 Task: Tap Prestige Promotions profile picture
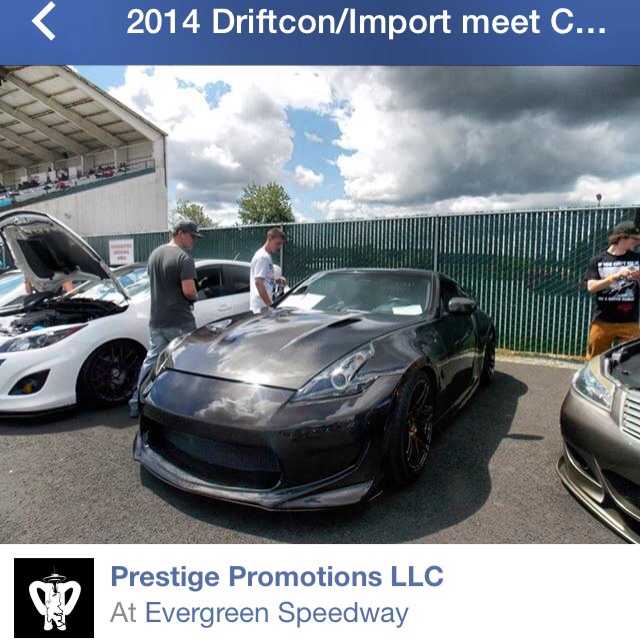54,598
